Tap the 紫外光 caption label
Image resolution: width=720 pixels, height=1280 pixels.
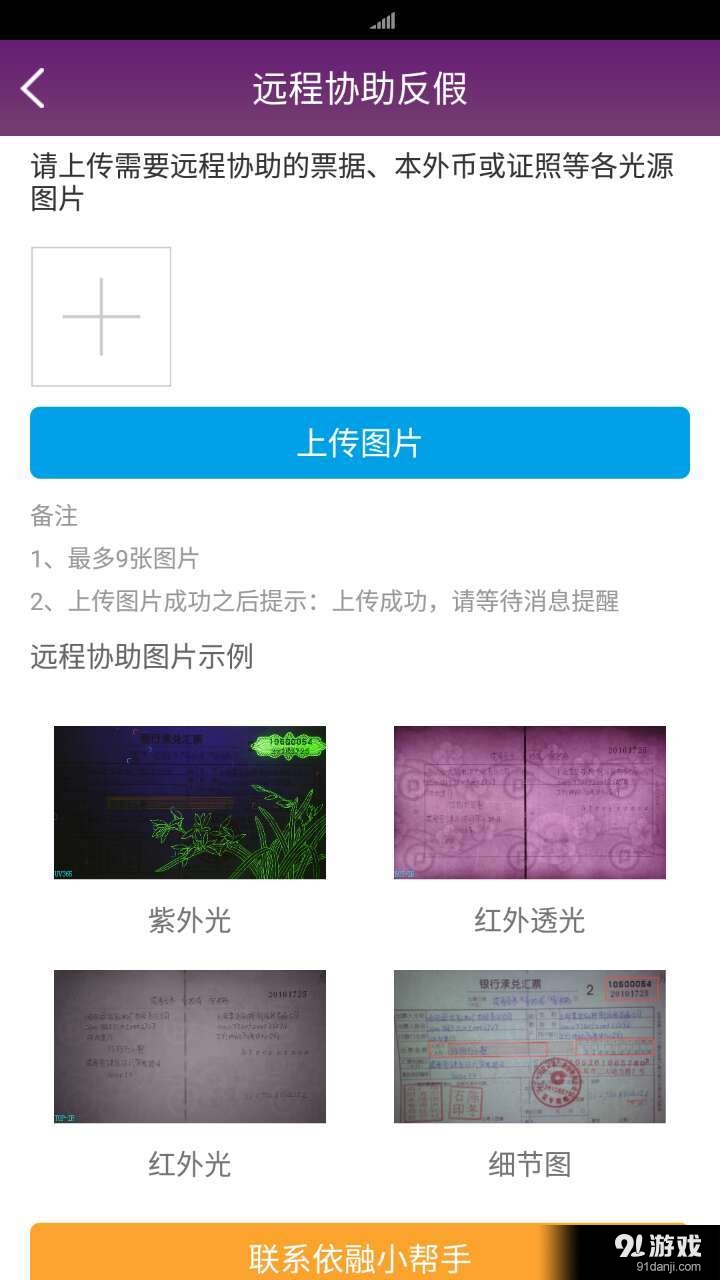click(190, 921)
